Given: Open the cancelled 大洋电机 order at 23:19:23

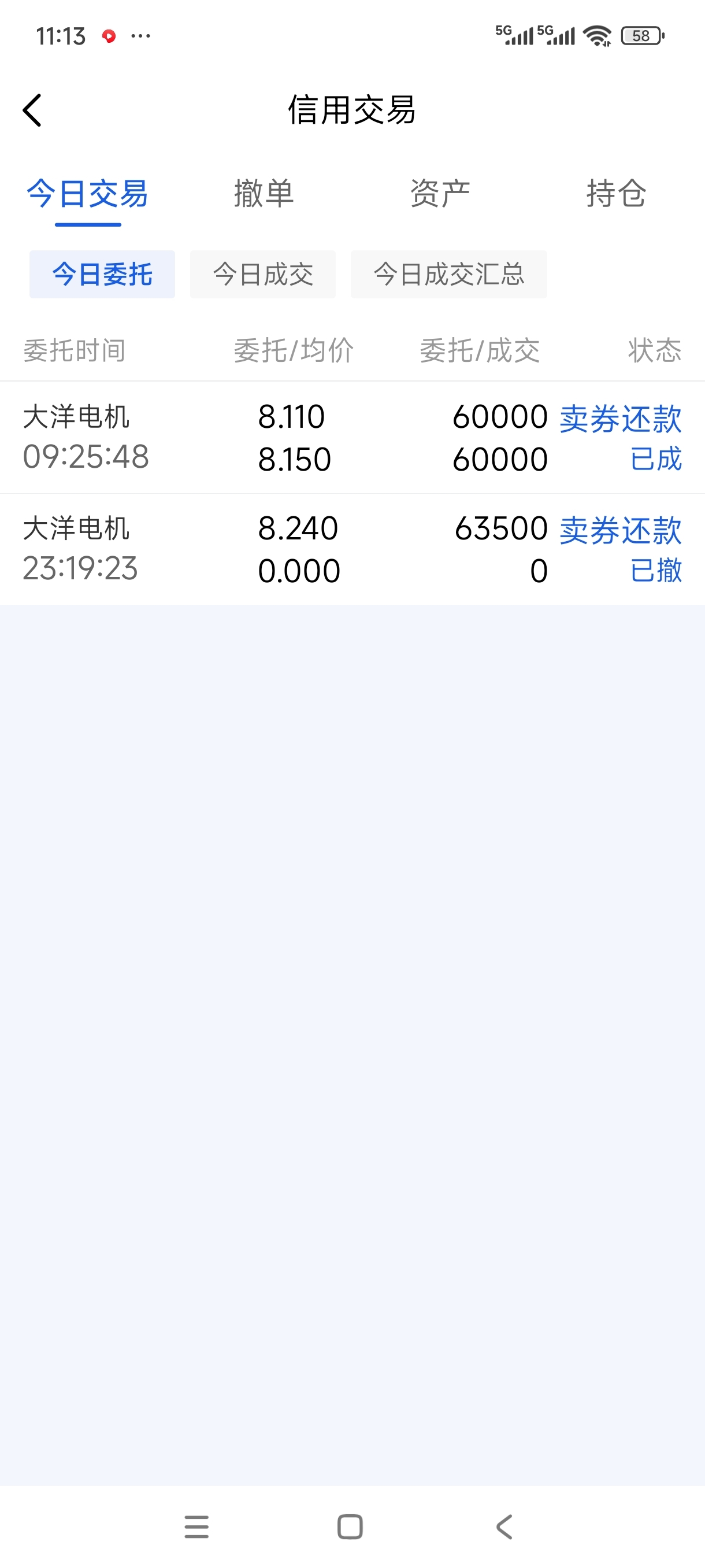Looking at the screenshot, I should [x=353, y=549].
